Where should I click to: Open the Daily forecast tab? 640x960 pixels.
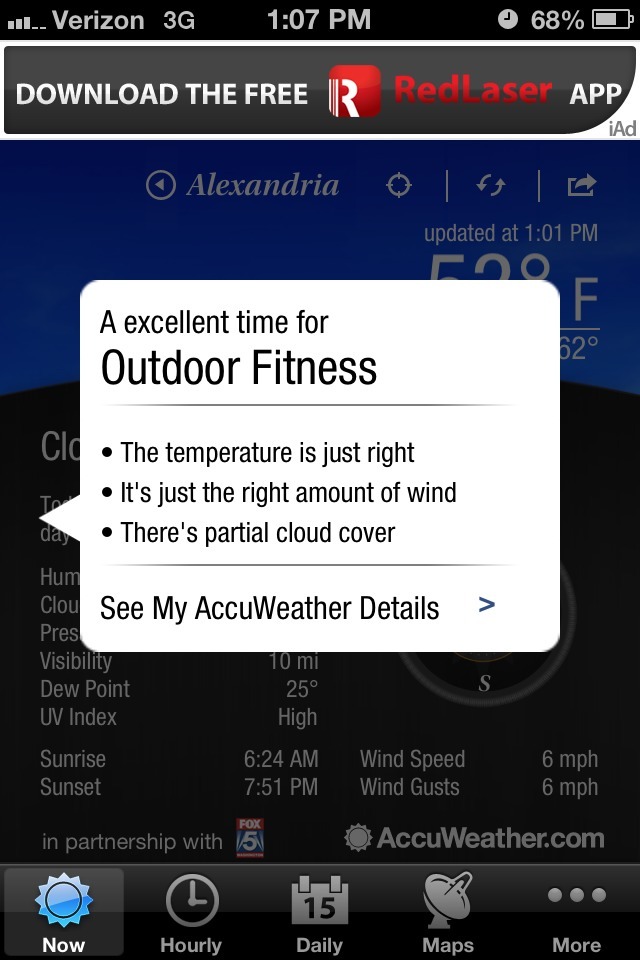point(320,912)
